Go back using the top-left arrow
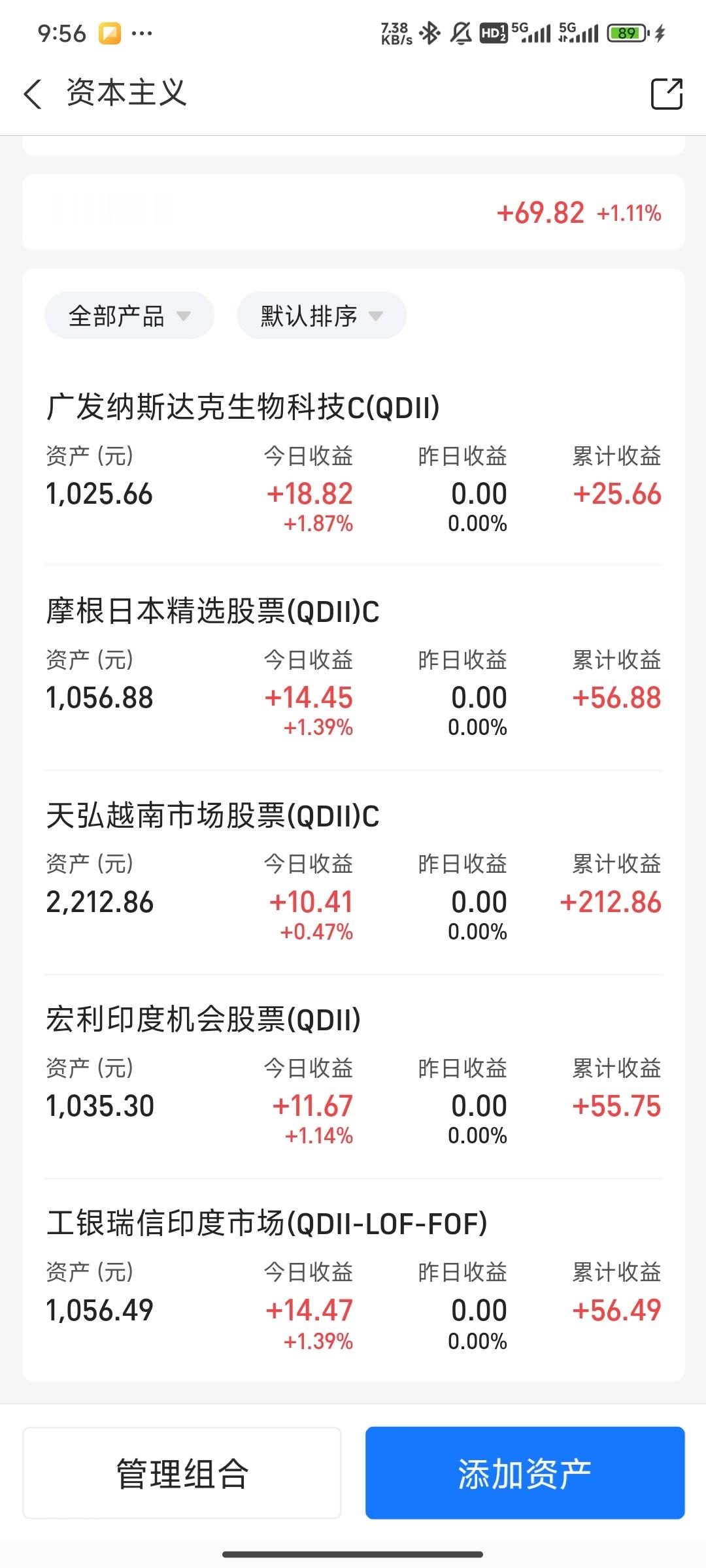The width and height of the screenshot is (706, 1568). tap(33, 94)
